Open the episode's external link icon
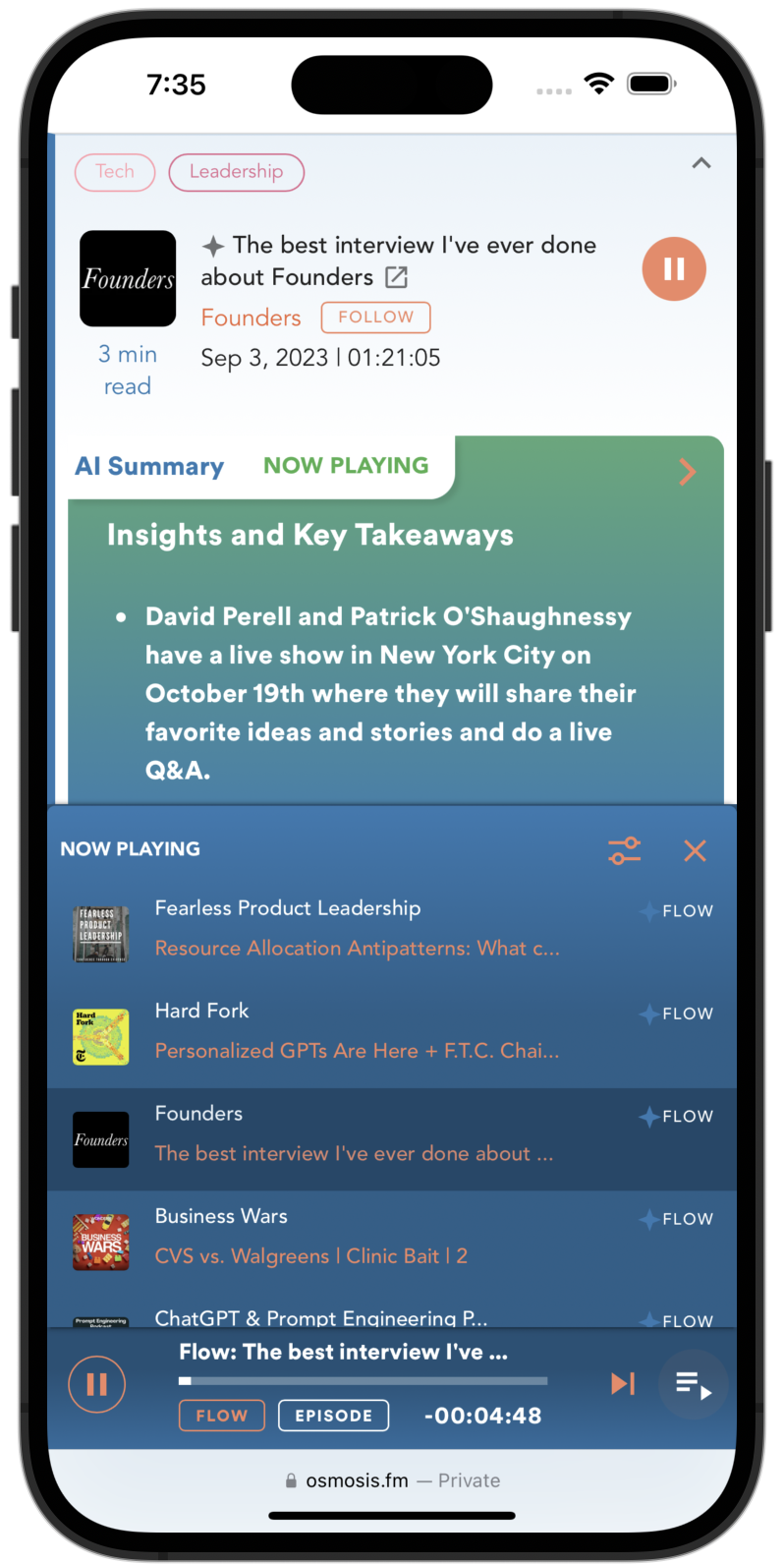This screenshot has width=784, height=1565. coord(396,278)
